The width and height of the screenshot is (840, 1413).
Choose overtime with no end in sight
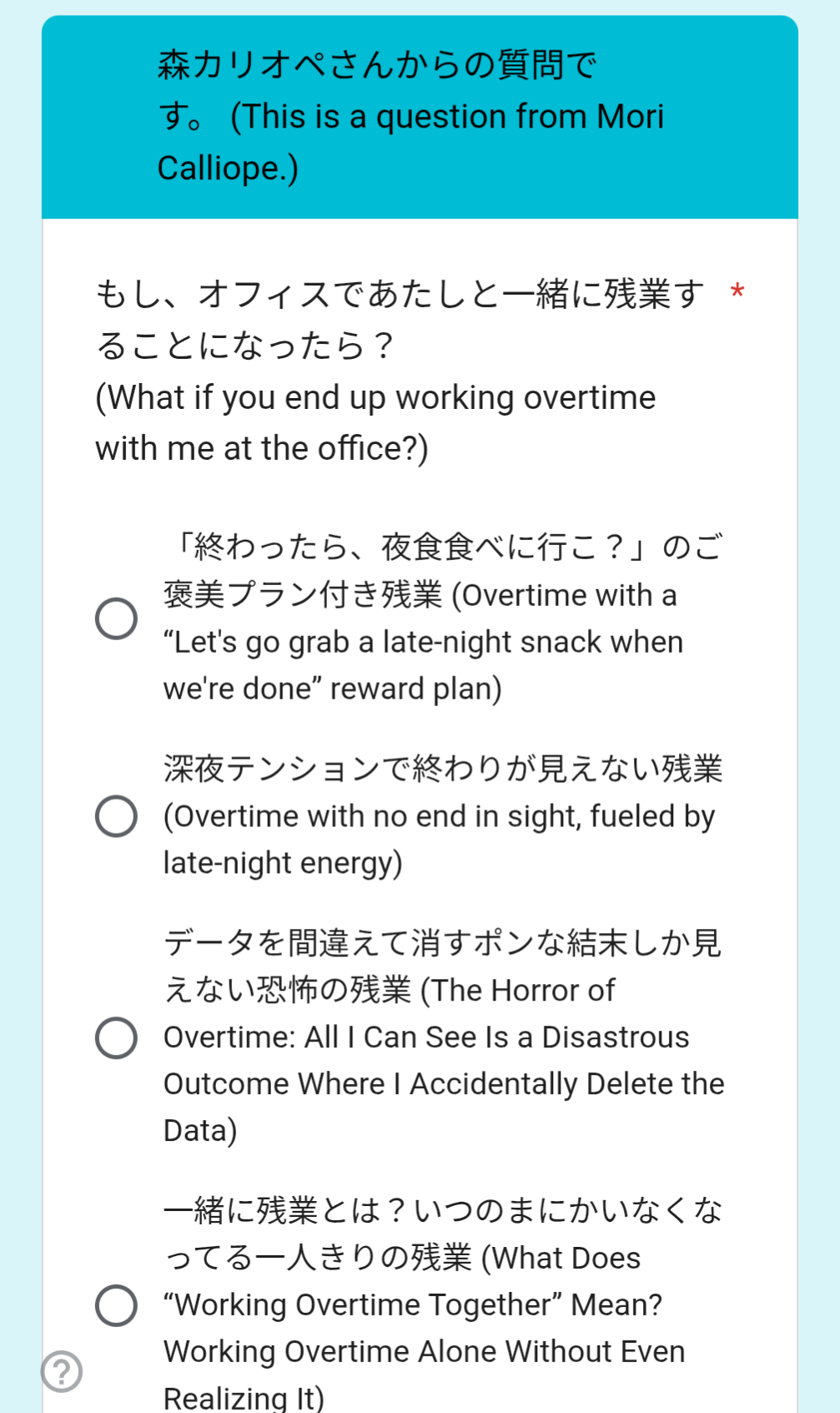117,815
